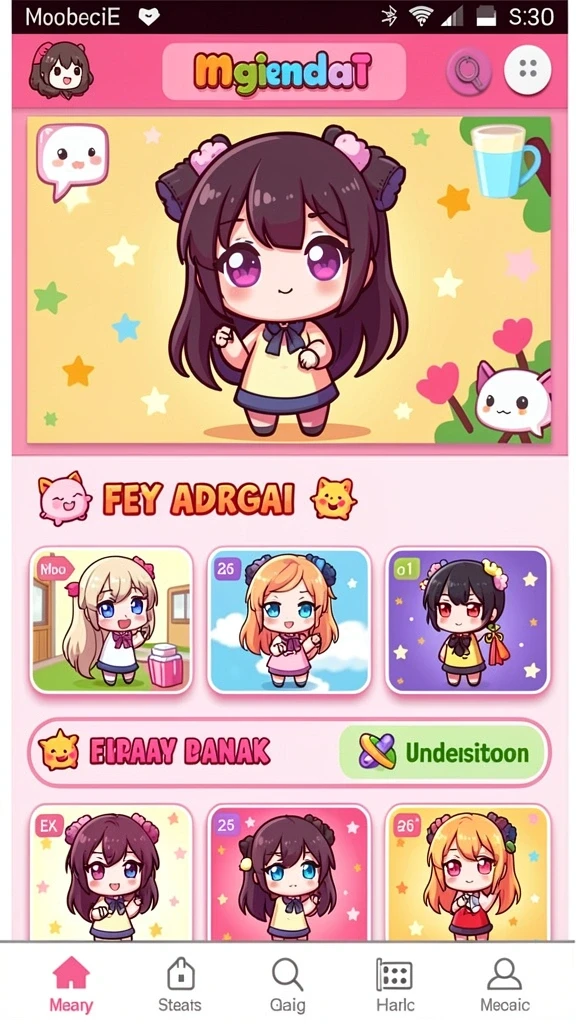Image resolution: width=576 pixels, height=1024 pixels.
Task: Open the yellow card with orange-haired girl
Action: 467,874
